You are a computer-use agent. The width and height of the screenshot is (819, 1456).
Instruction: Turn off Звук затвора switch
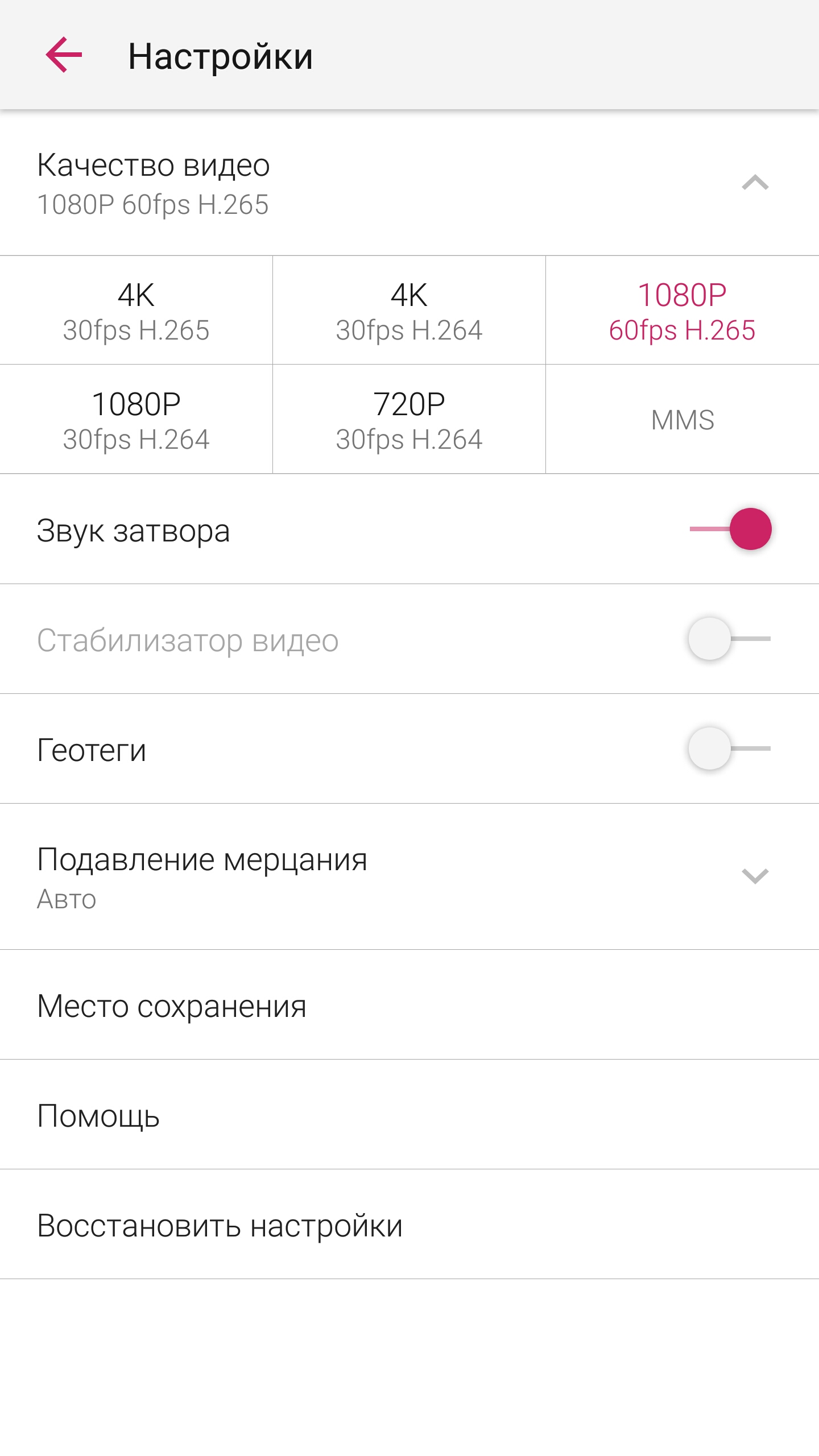tap(730, 529)
